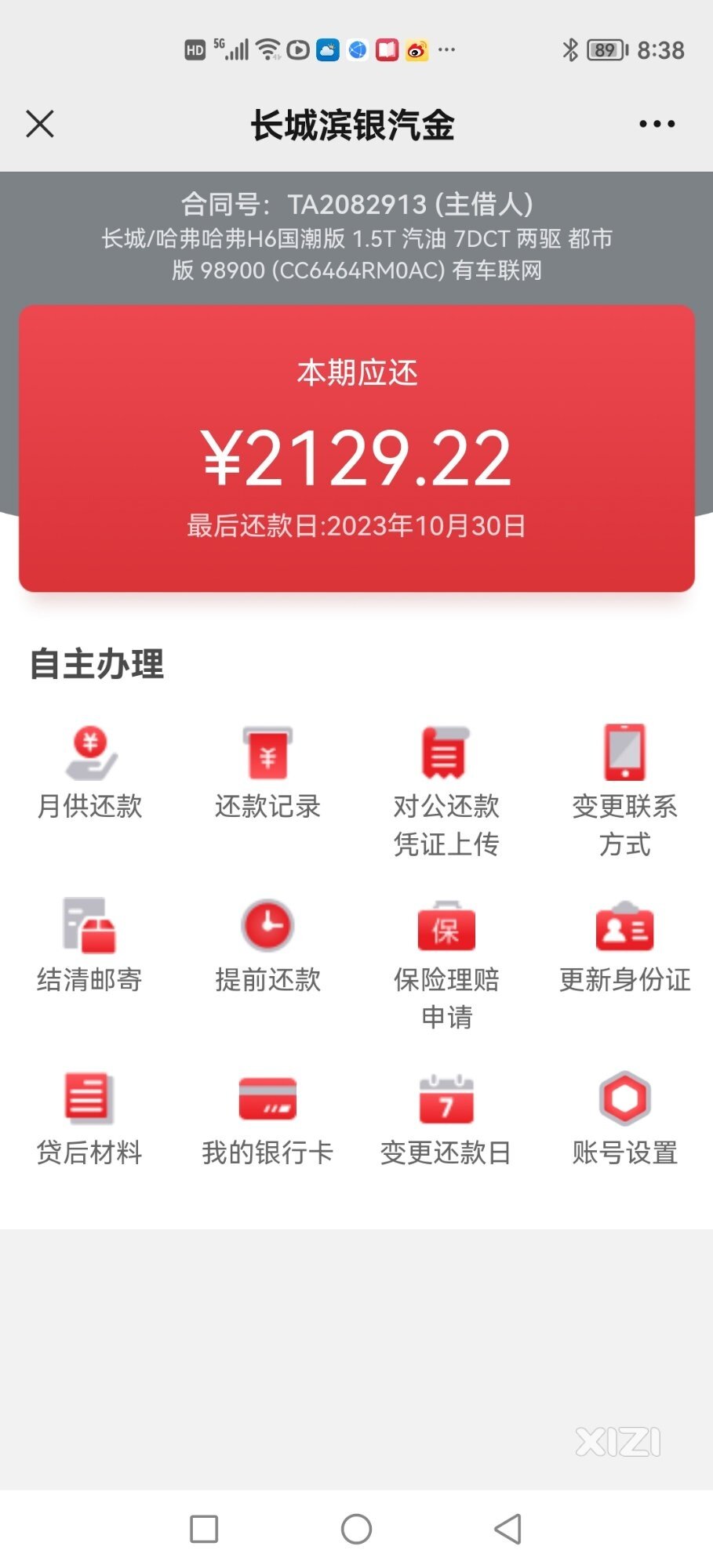Open 对公还款凭证上传
This screenshot has width=713, height=1568.
tap(446, 791)
